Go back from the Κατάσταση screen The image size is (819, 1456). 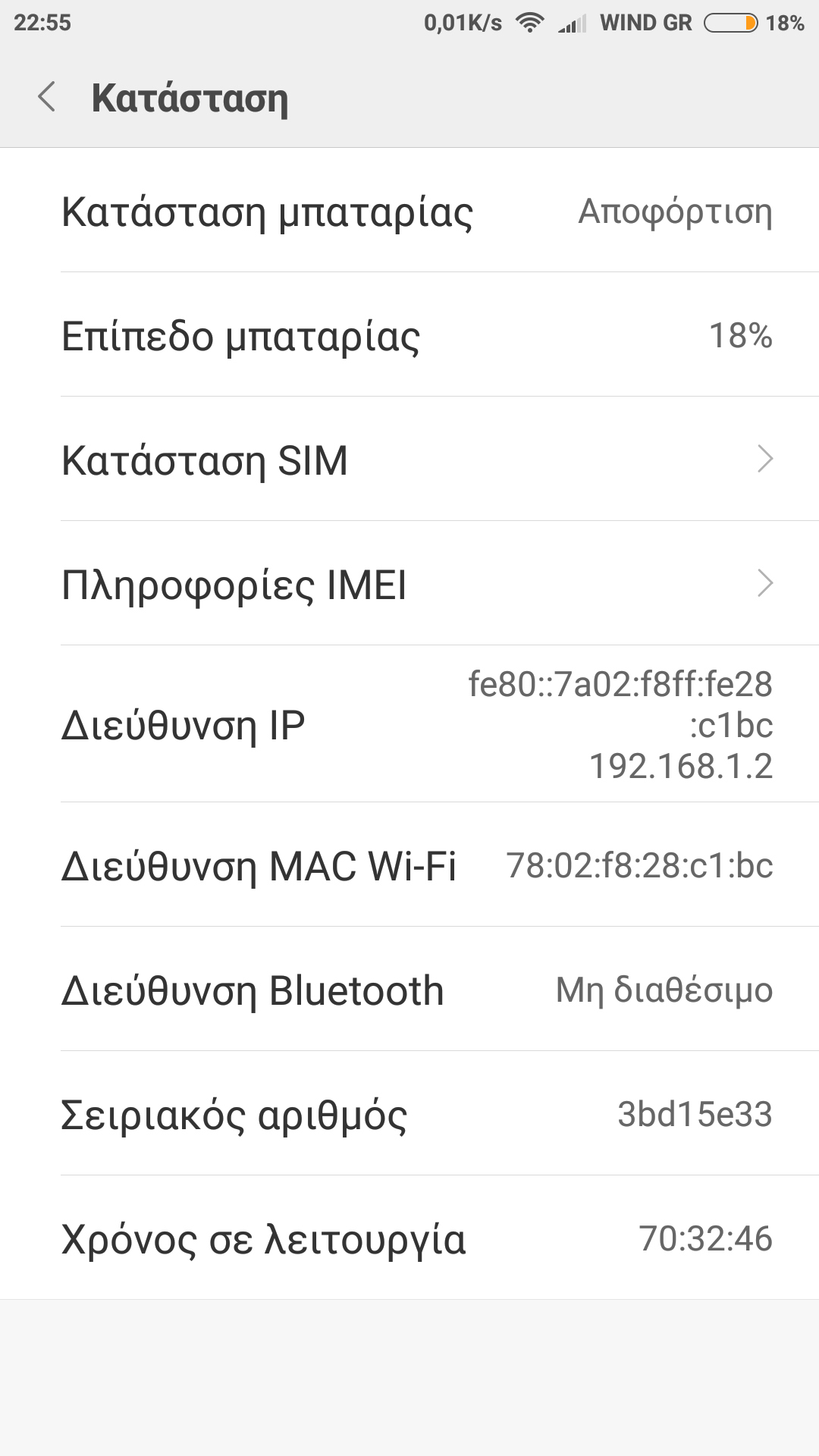pos(47,97)
